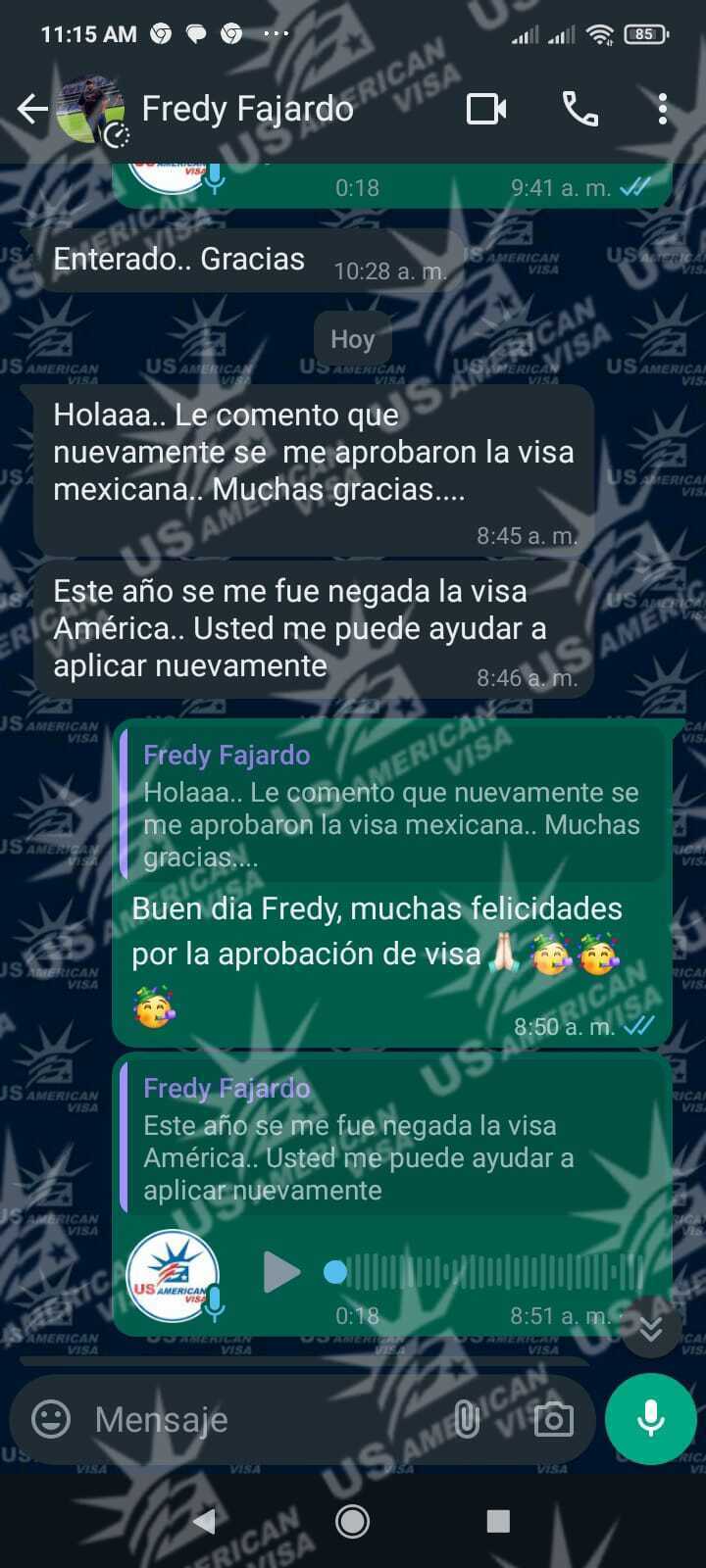This screenshot has width=706, height=1568.
Task: Start a video call with Fredy
Action: pos(486,109)
